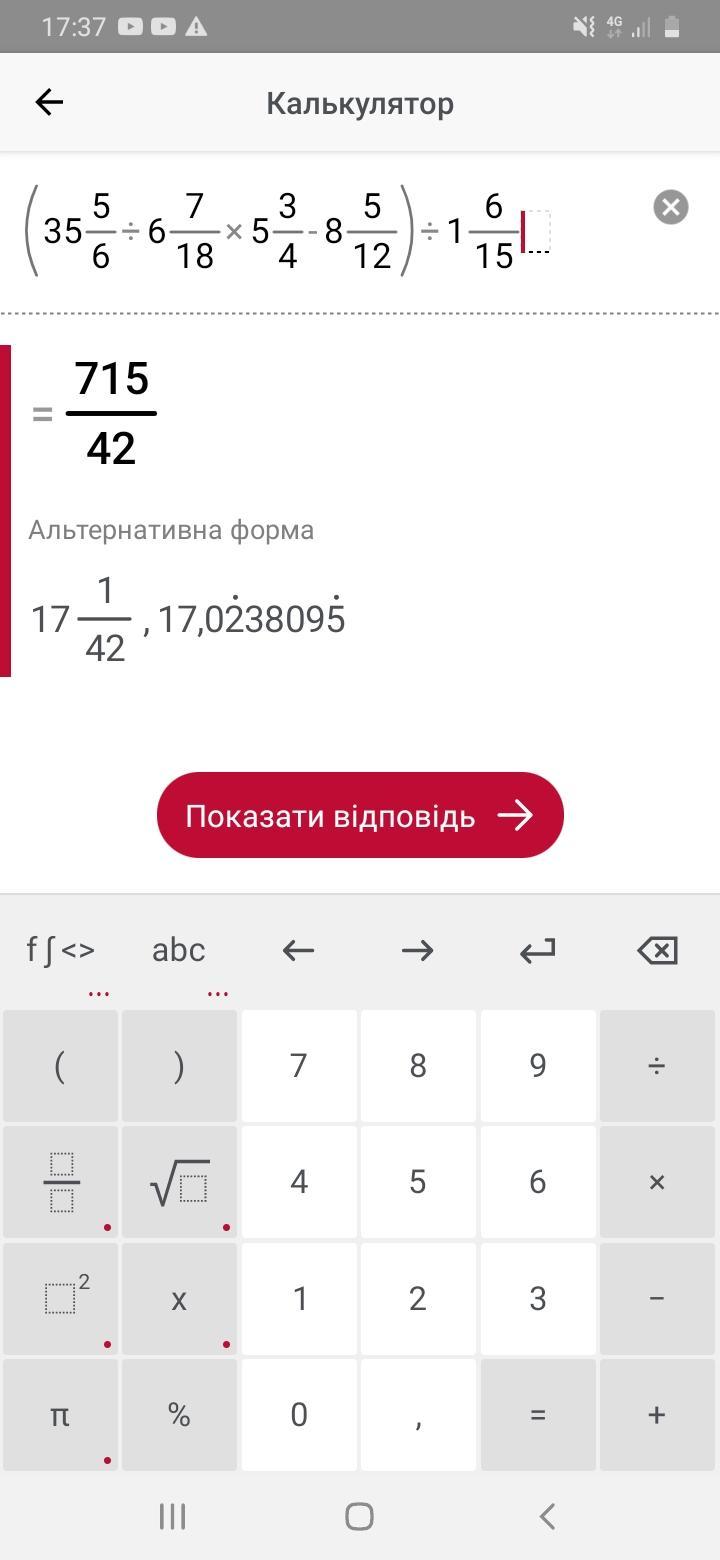Insert a square root
The width and height of the screenshot is (720, 1560).
pyautogui.click(x=179, y=1182)
